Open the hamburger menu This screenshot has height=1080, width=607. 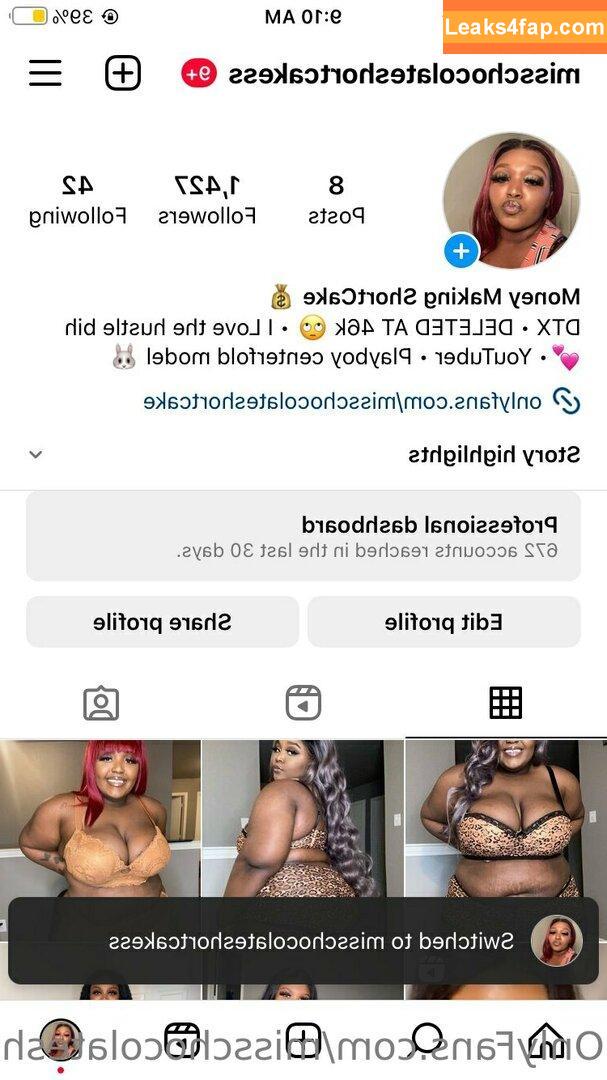(x=45, y=73)
